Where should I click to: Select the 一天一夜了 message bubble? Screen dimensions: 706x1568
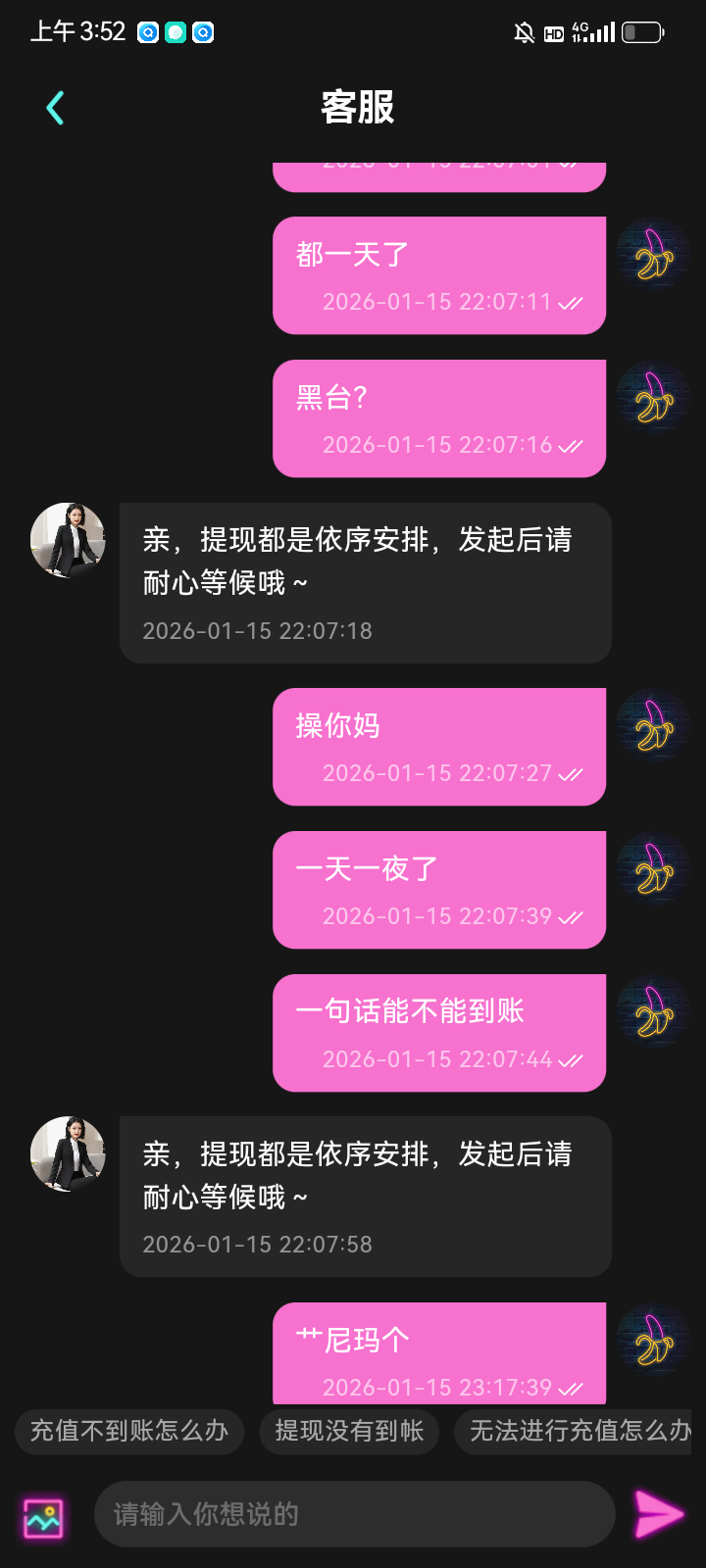click(439, 889)
